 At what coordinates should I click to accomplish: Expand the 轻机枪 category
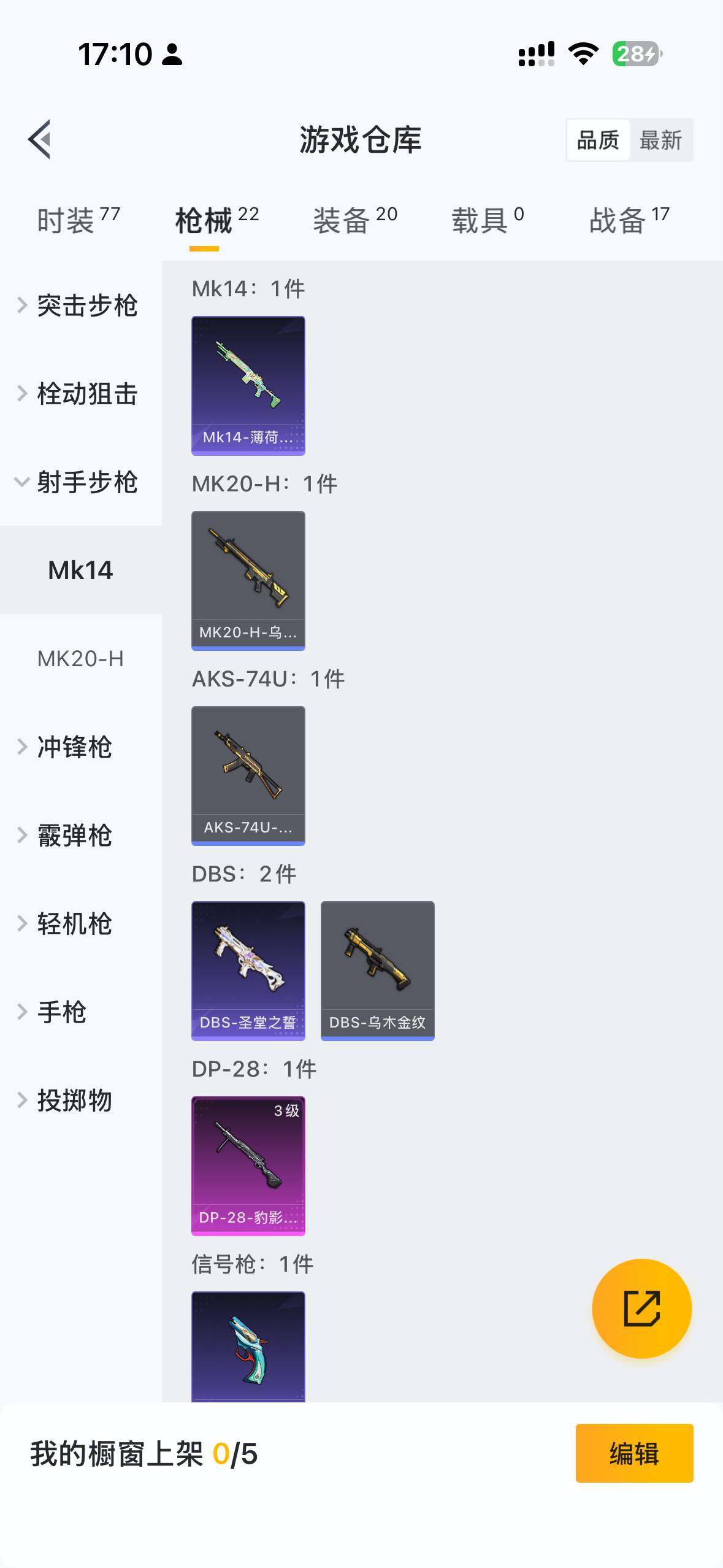click(74, 924)
